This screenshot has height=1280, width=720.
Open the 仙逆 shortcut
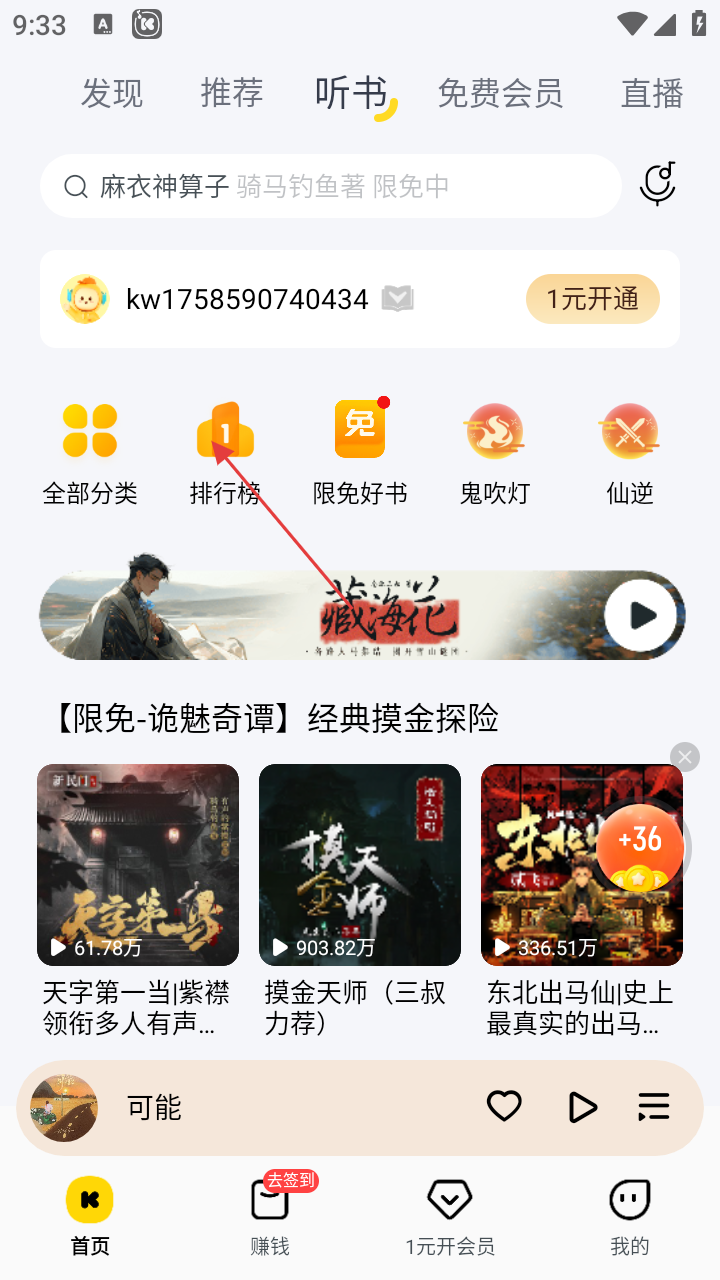(629, 452)
